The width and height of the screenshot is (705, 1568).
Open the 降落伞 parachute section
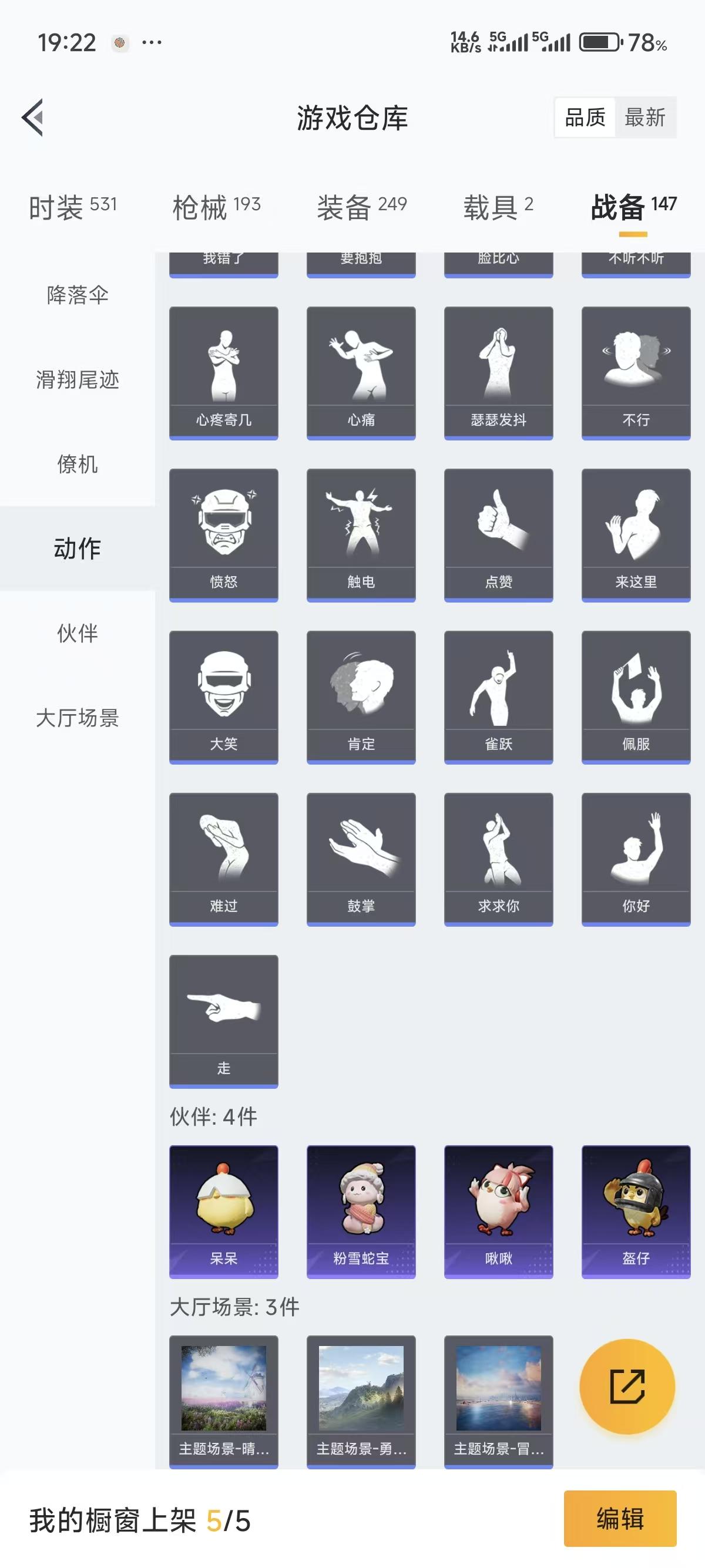pyautogui.click(x=77, y=295)
